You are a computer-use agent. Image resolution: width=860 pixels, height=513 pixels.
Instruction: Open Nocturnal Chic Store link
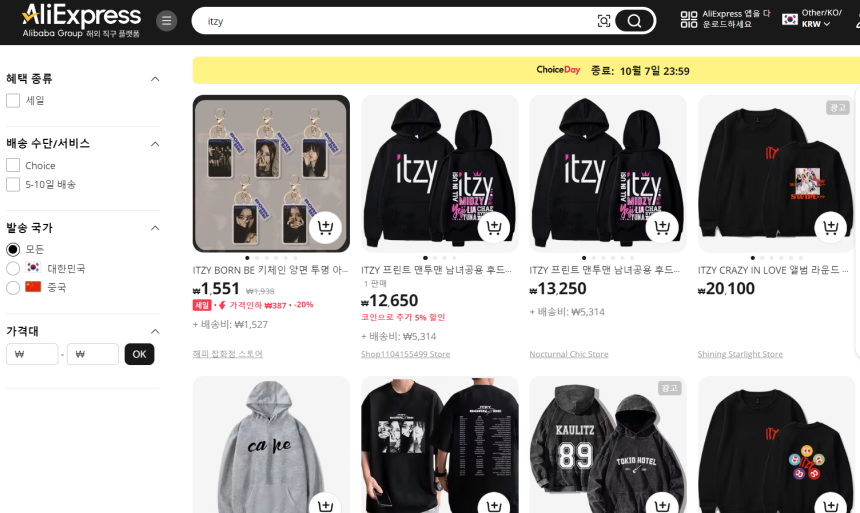click(569, 354)
